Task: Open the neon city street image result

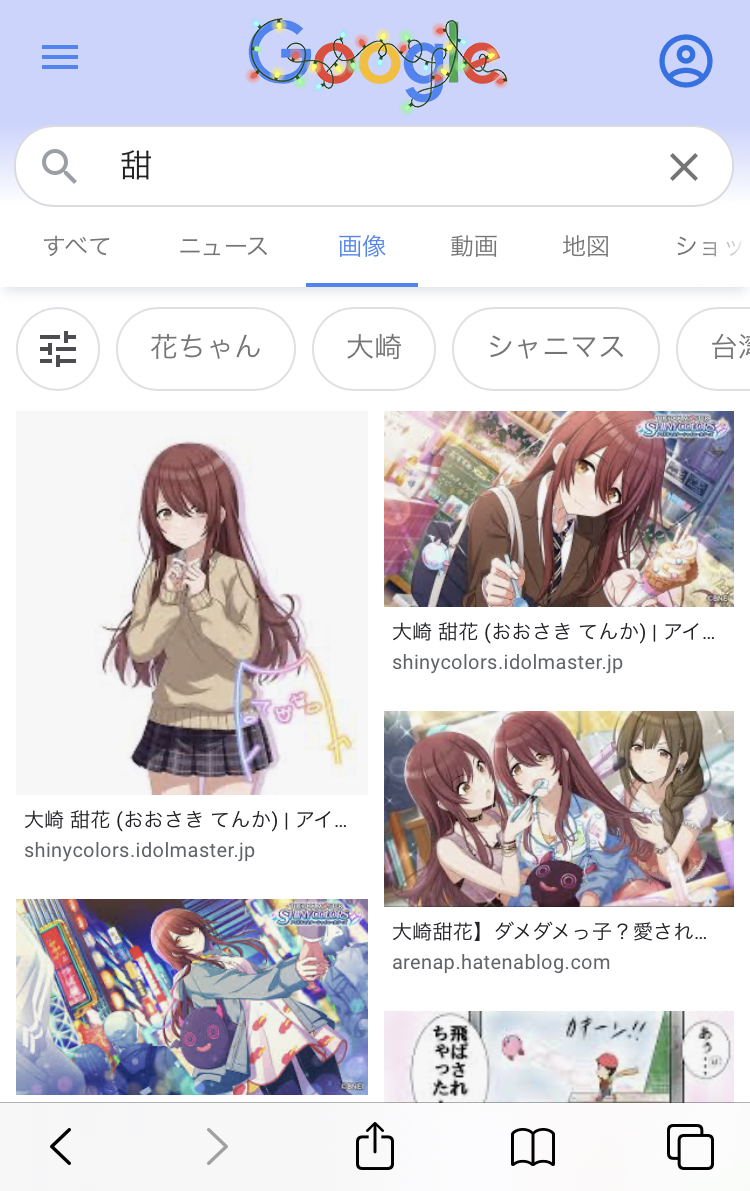Action: coord(192,996)
